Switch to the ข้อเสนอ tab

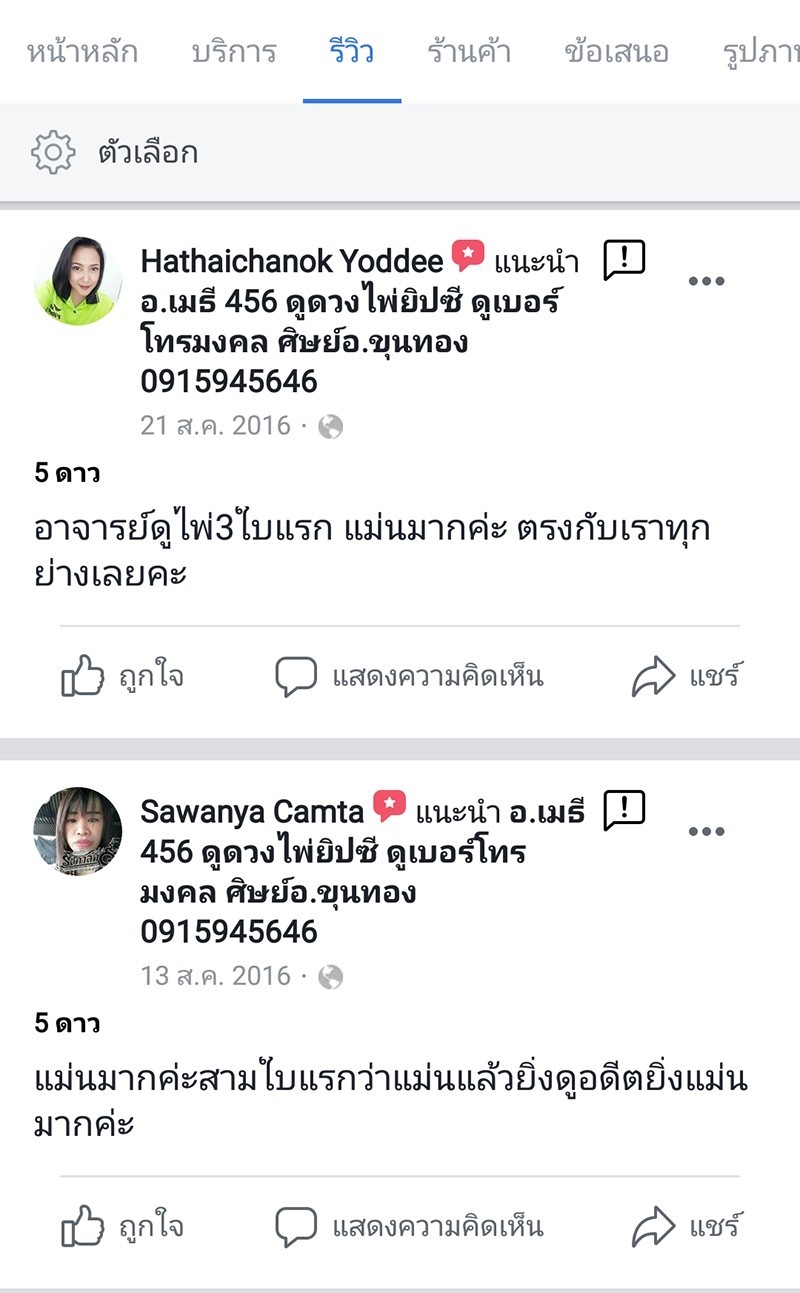coord(615,52)
